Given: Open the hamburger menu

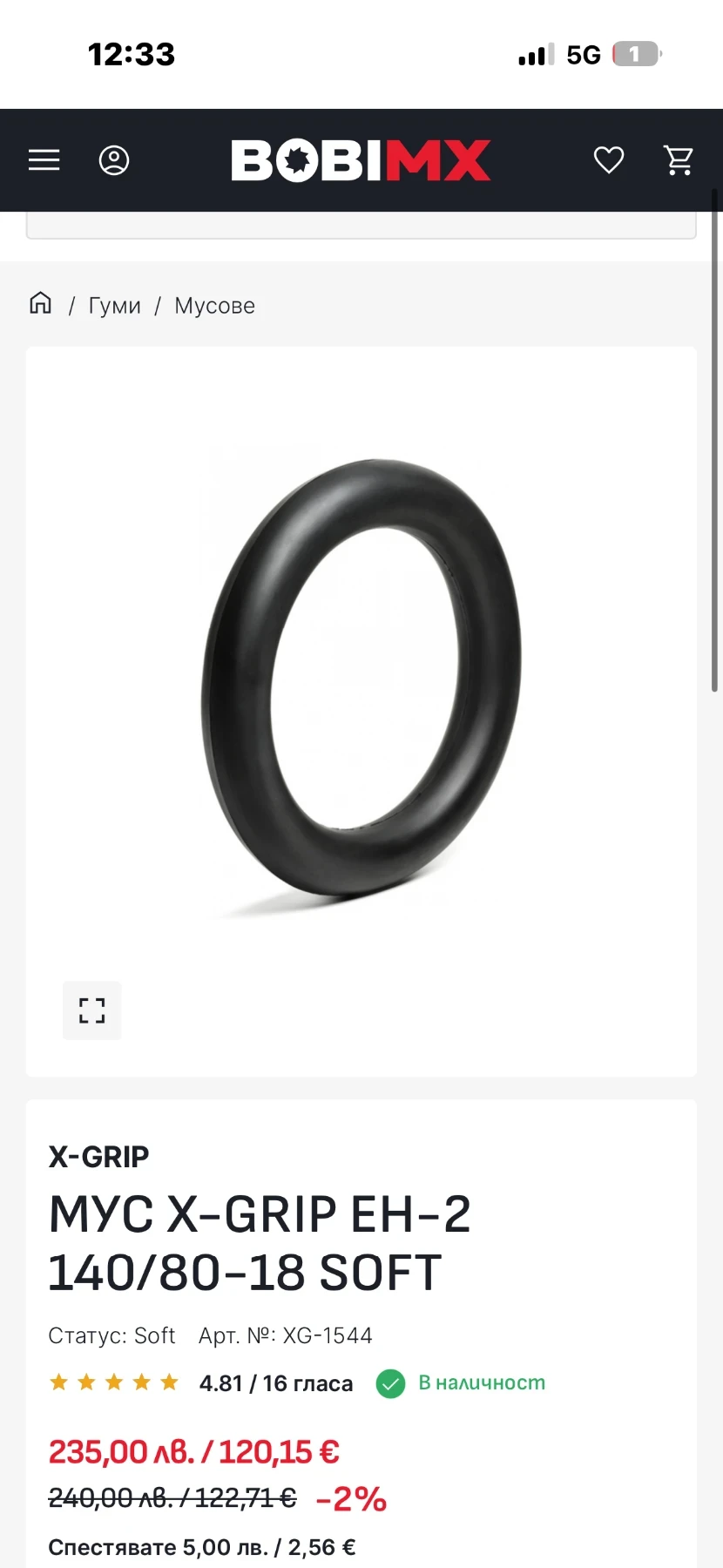Looking at the screenshot, I should [44, 160].
